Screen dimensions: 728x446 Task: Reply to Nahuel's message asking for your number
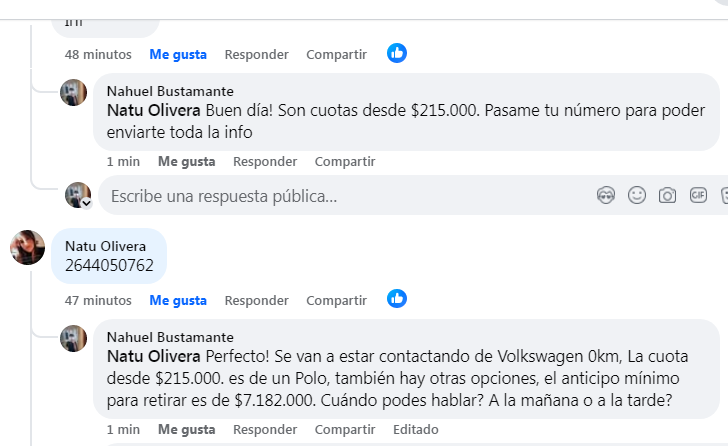tap(265, 161)
